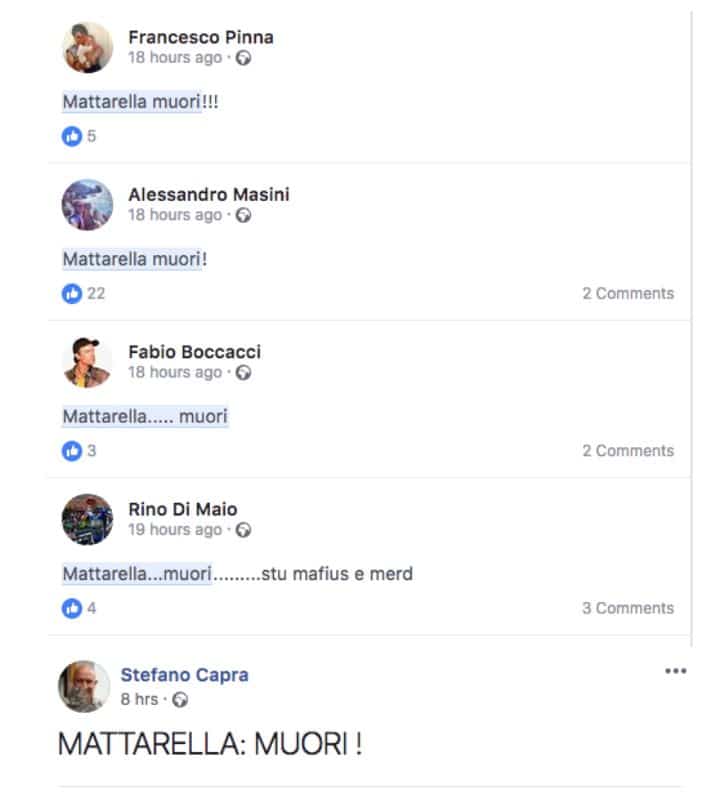Open overflow menu on Stefano Capra's post
Viewport: 723px width, 796px height.
tap(676, 671)
